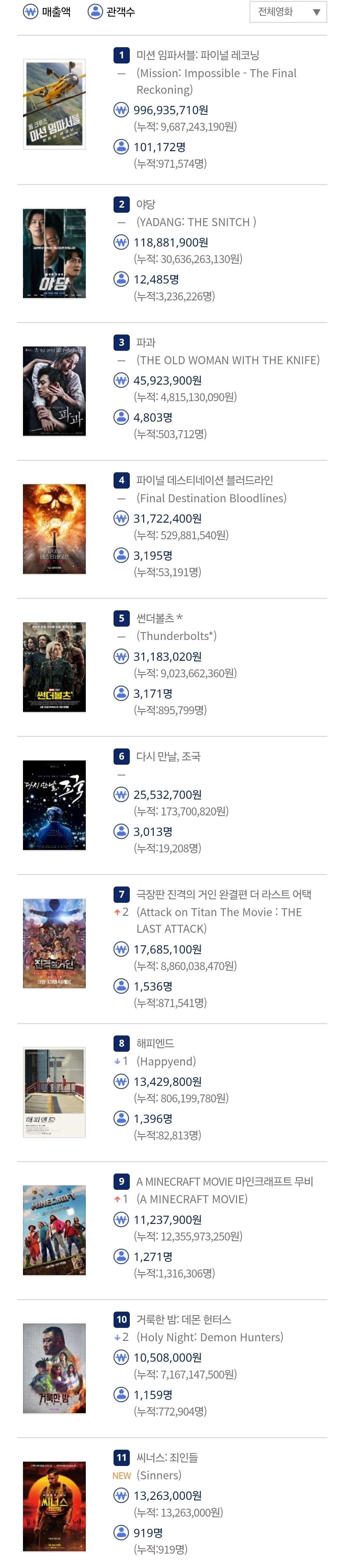Open the 썬더볼츠* movie entry
This screenshot has height=1568, width=340.
159,618
